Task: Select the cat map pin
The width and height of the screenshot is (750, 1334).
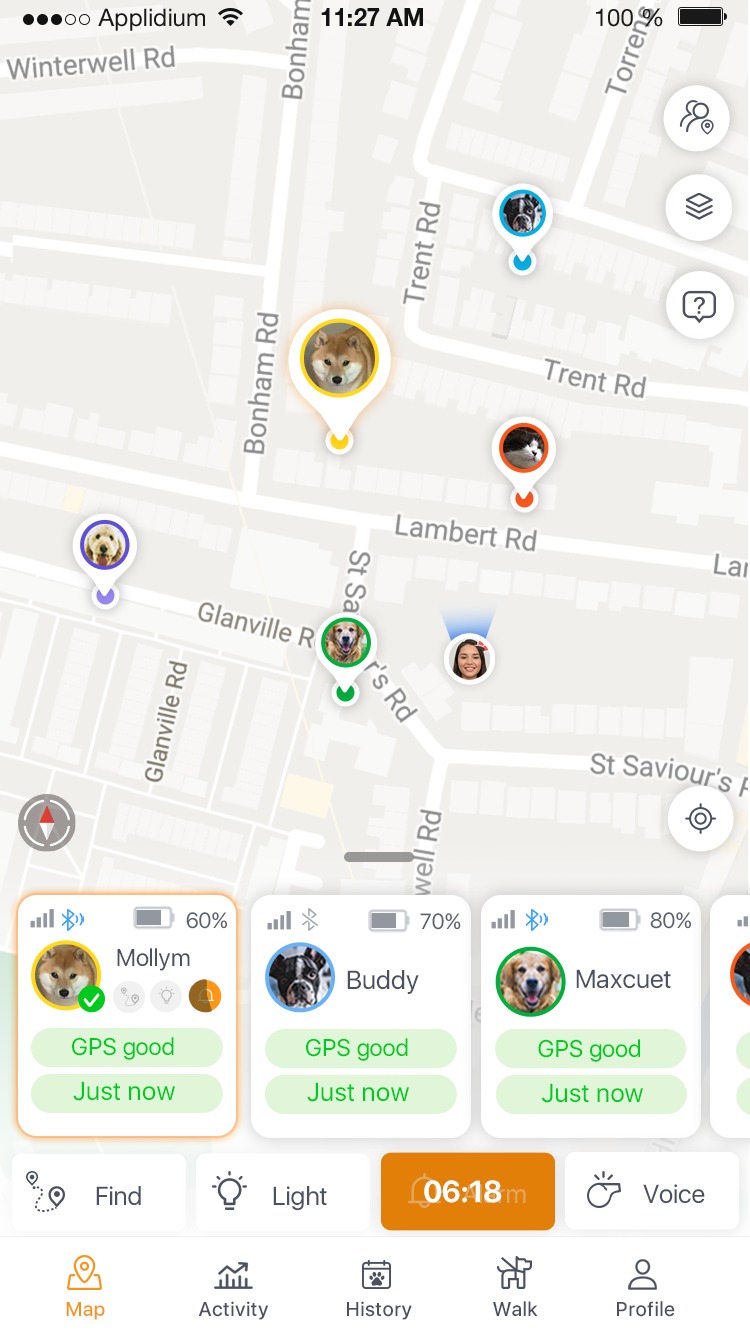Action: [524, 449]
